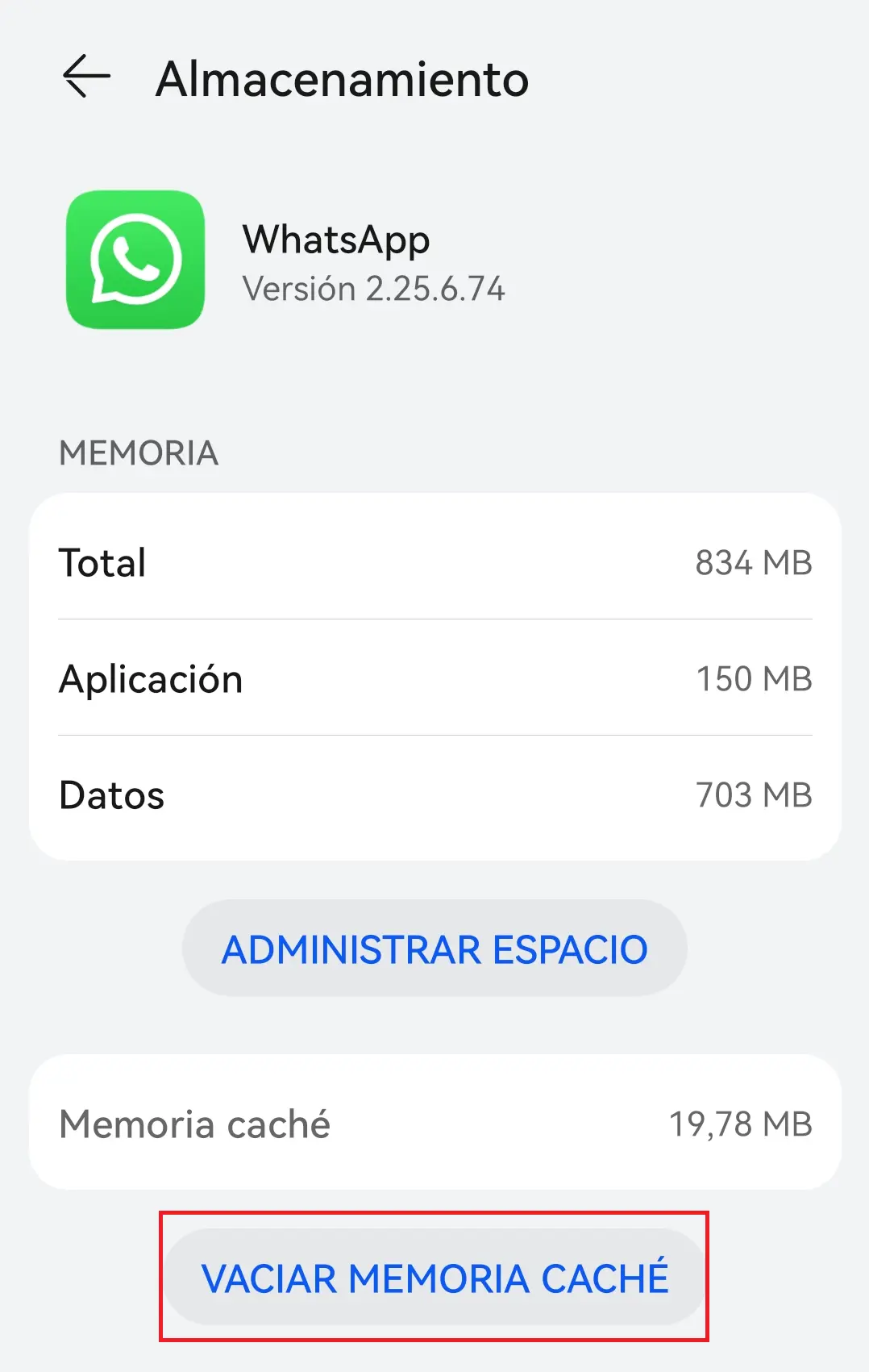Tap the MEMORIA section header
This screenshot has width=869, height=1372.
pyautogui.click(x=138, y=453)
